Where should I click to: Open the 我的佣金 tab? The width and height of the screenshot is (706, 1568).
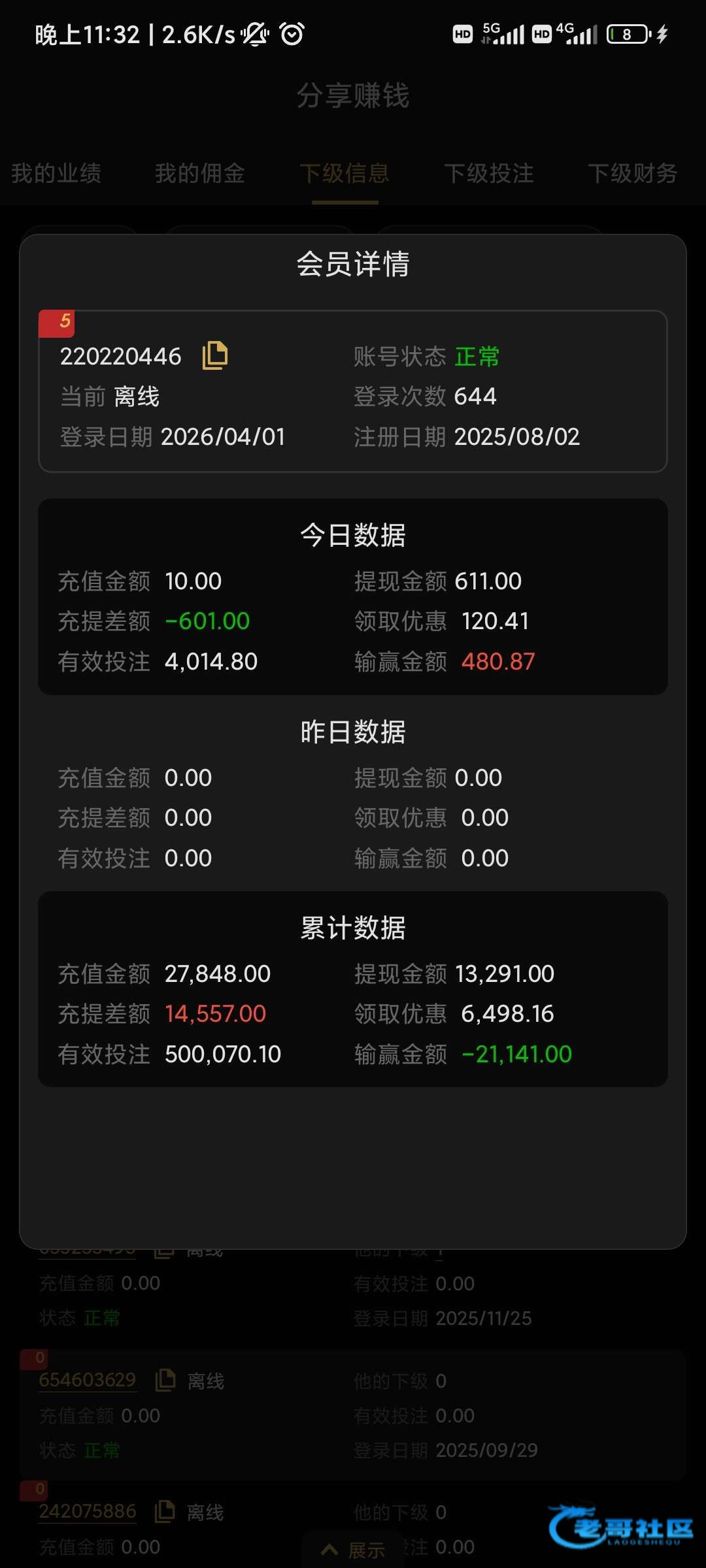pyautogui.click(x=200, y=173)
